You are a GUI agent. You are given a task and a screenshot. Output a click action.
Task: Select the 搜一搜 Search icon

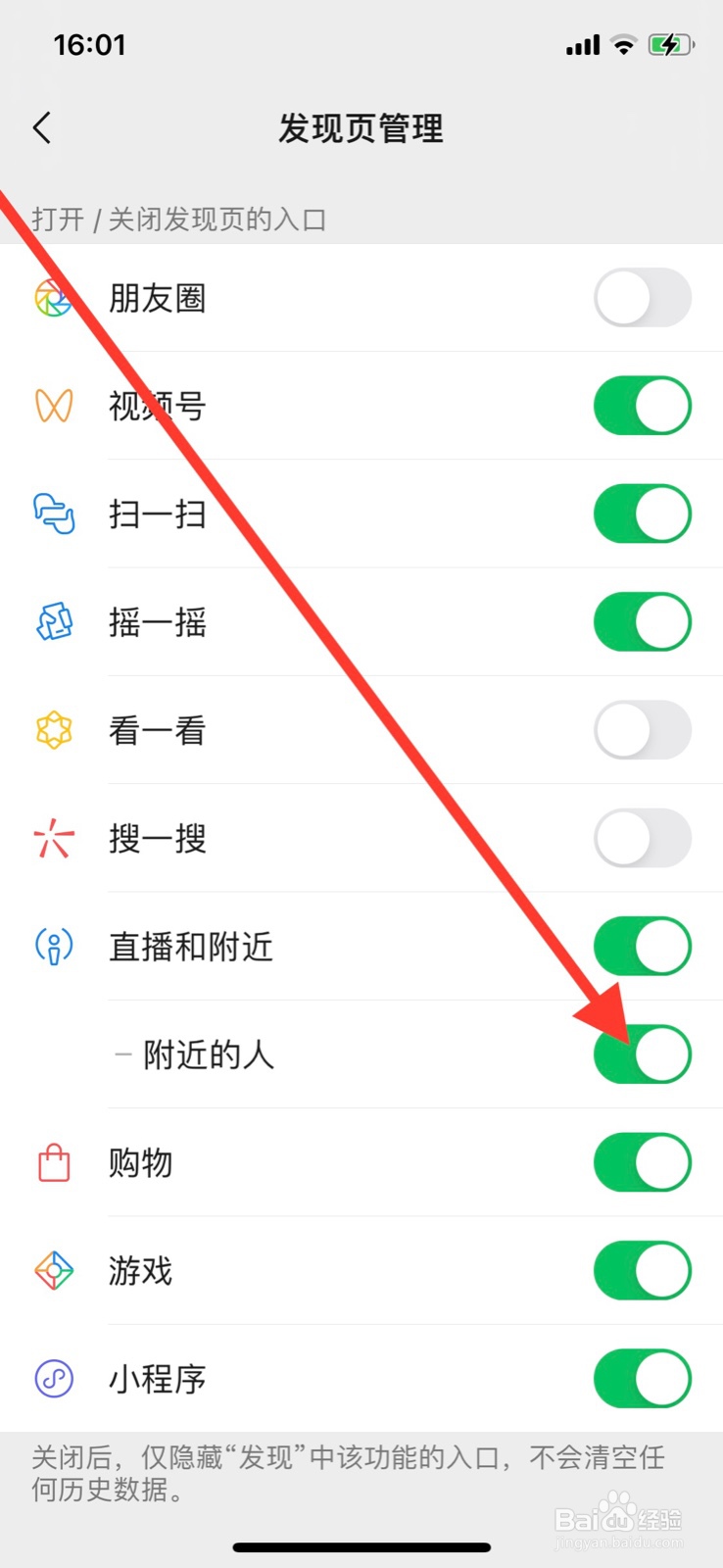coord(54,839)
